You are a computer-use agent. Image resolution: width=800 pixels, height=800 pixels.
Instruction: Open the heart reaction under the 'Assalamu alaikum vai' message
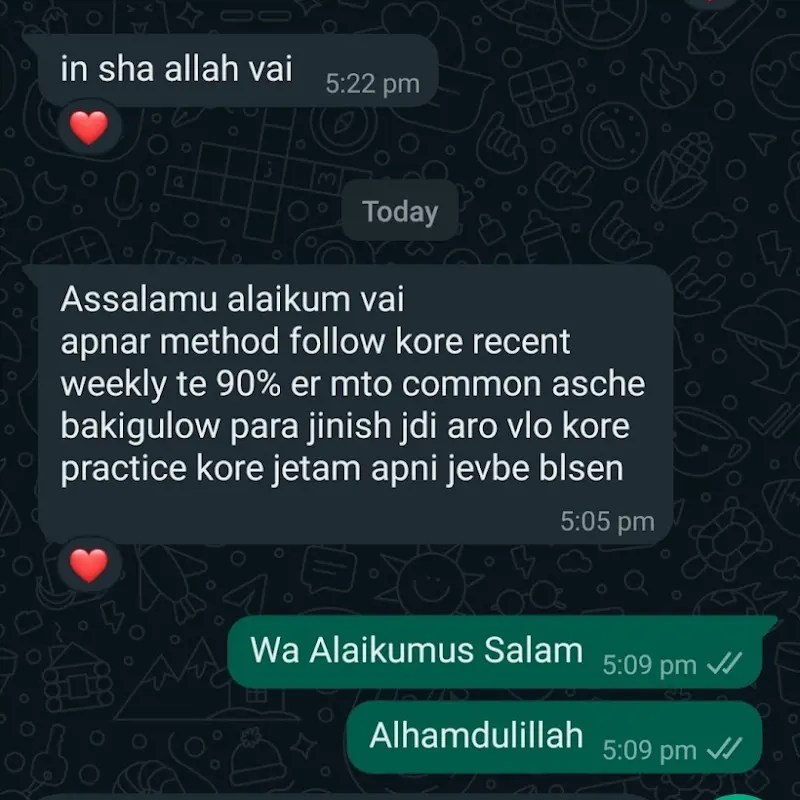pyautogui.click(x=88, y=566)
